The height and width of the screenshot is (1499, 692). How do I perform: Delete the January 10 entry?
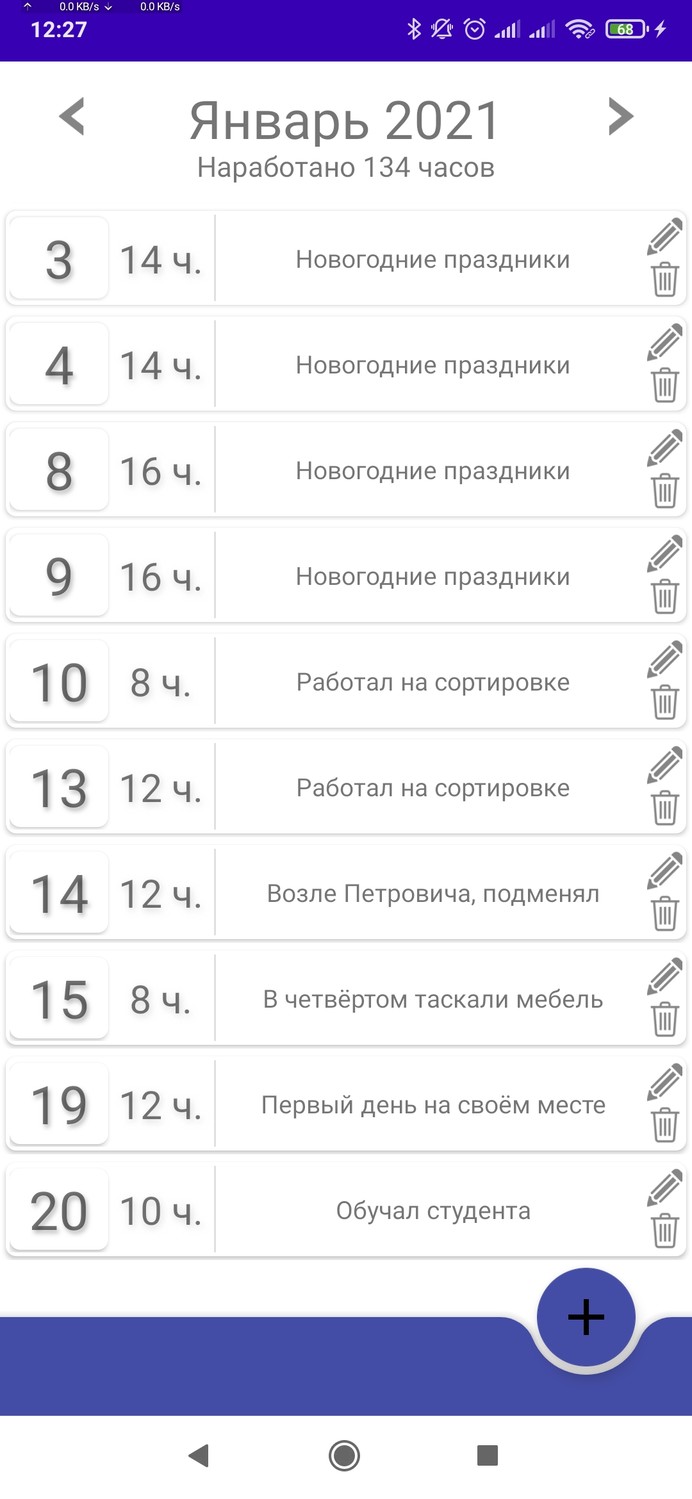665,702
